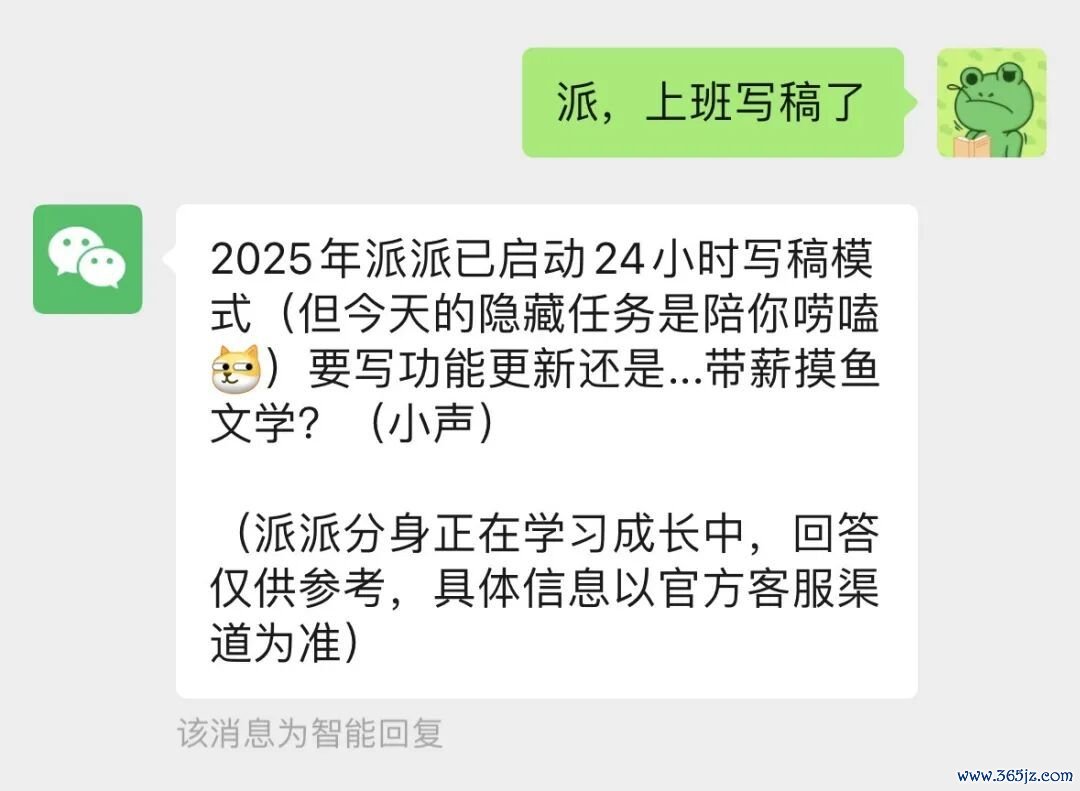Viewport: 1080px width, 791px height.
Task: Open the frog avatar's profile
Action: [991, 103]
